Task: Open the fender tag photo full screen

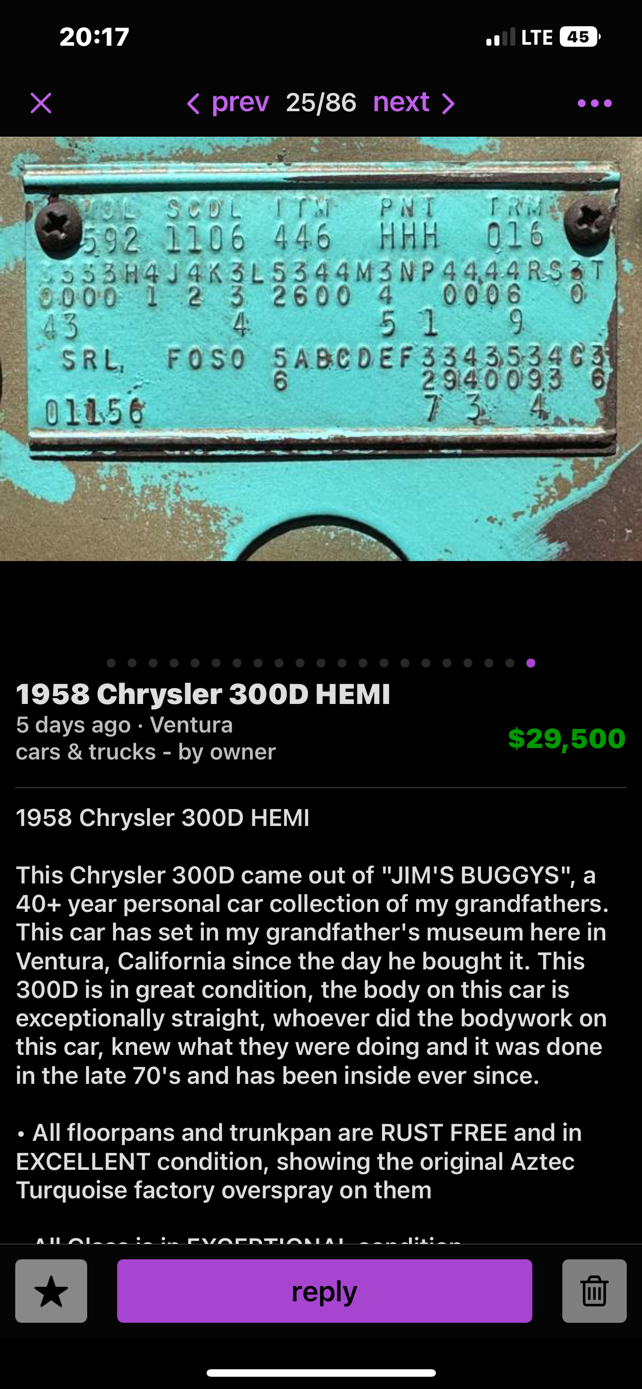Action: (321, 348)
